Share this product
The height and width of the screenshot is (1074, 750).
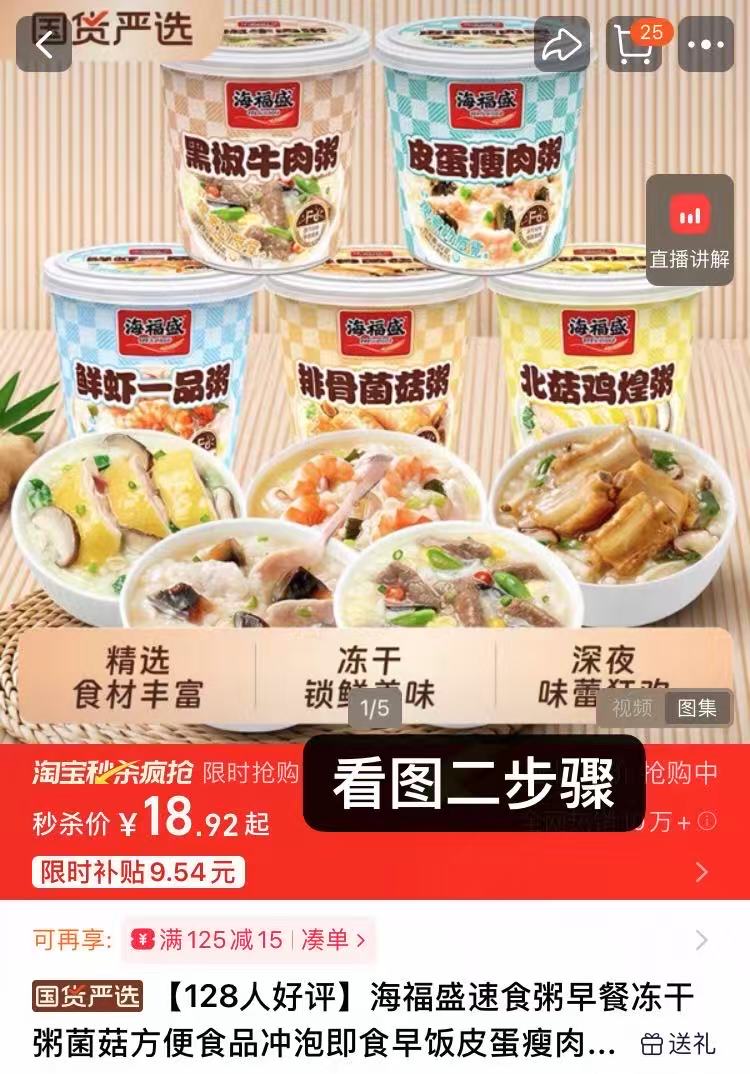click(561, 45)
